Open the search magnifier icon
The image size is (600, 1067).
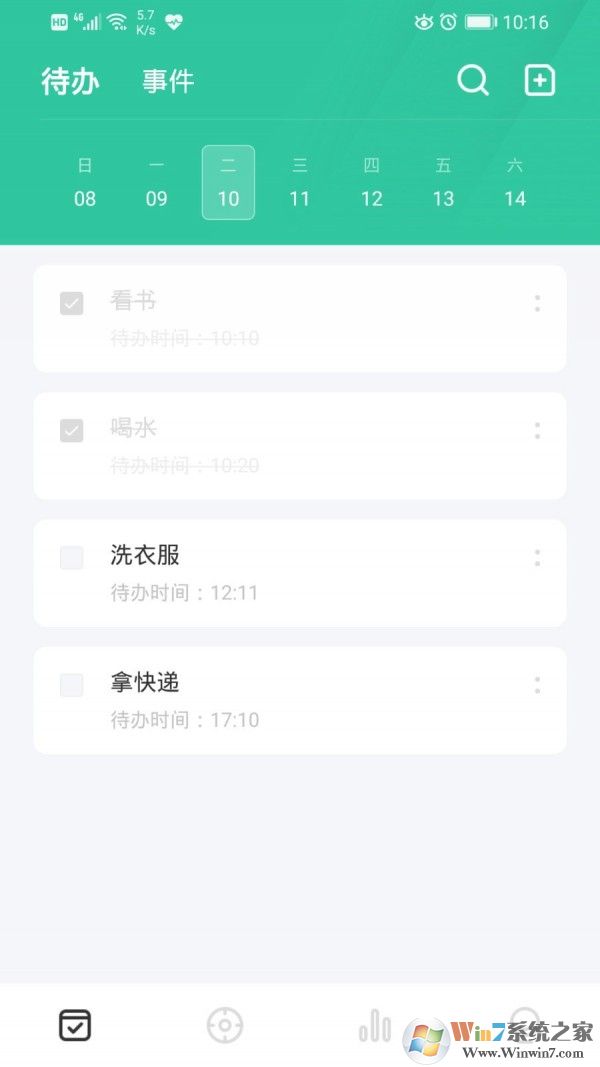tap(473, 80)
